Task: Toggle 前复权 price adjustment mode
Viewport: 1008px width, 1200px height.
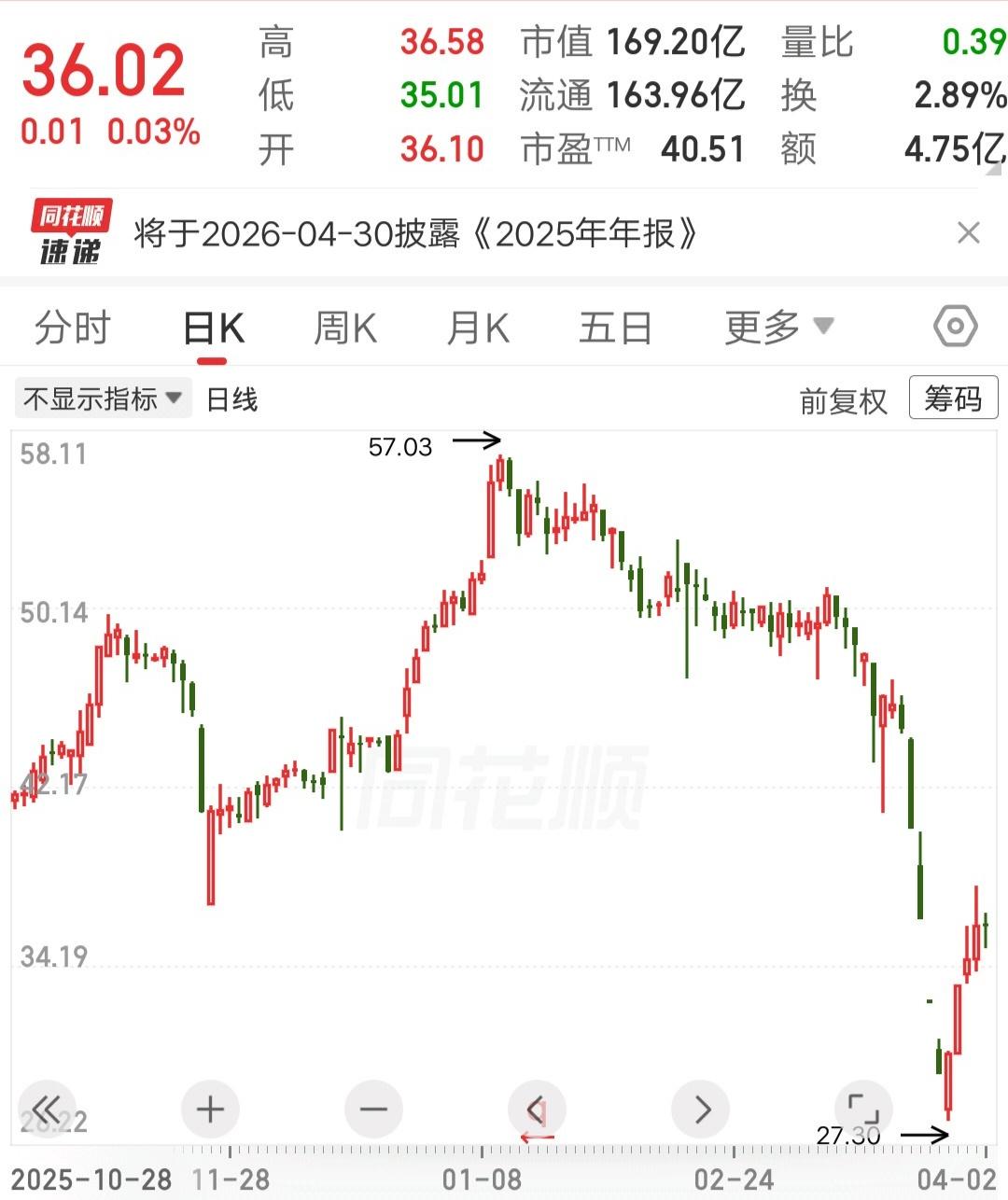Action: pos(843,399)
